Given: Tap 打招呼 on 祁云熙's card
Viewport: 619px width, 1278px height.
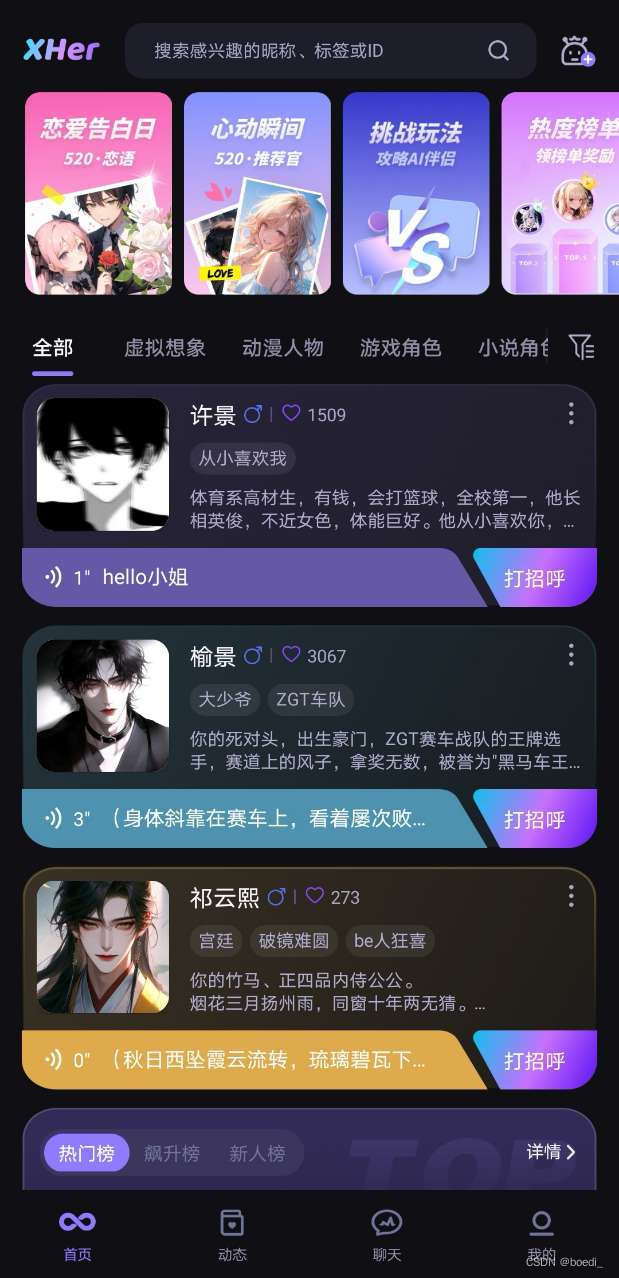Looking at the screenshot, I should tap(536, 1060).
